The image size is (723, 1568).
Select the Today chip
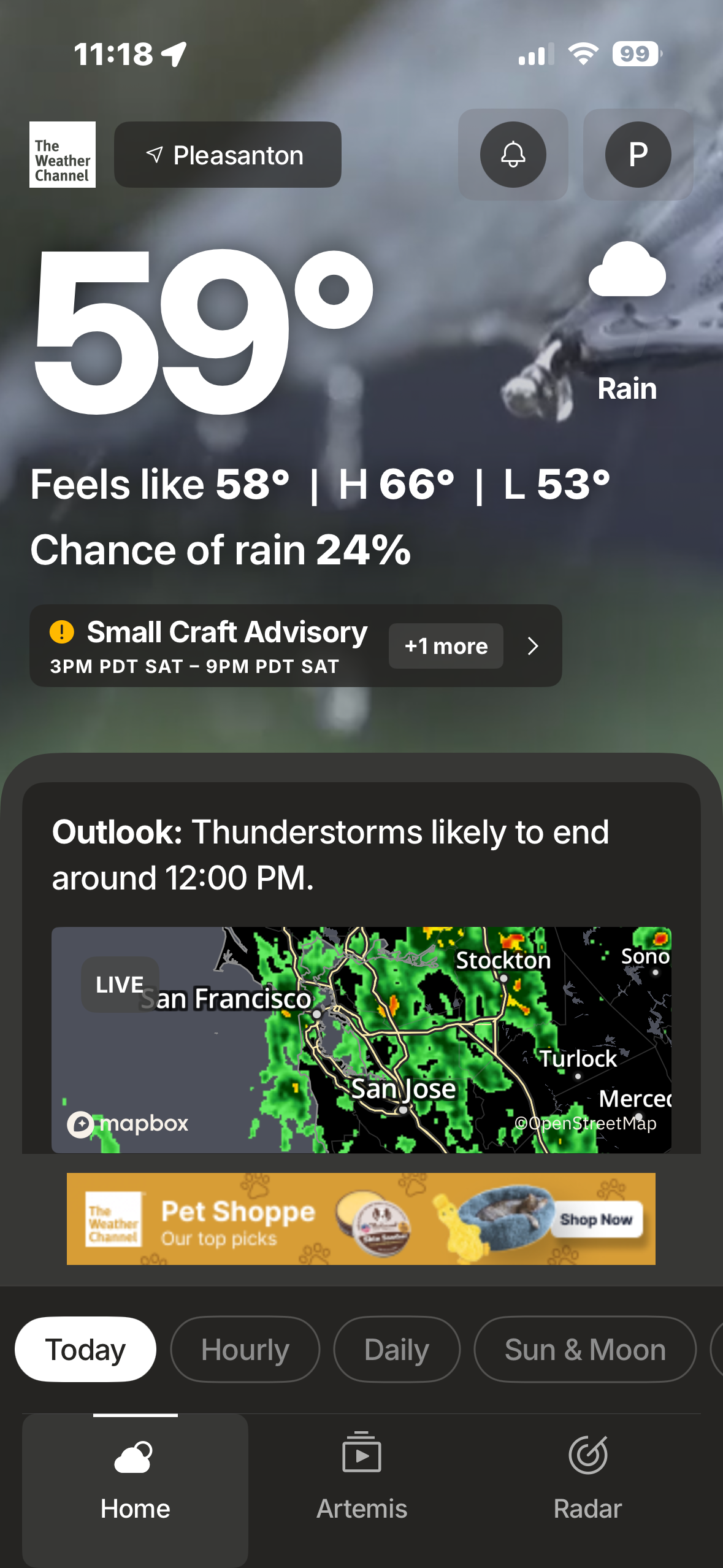pos(85,1349)
